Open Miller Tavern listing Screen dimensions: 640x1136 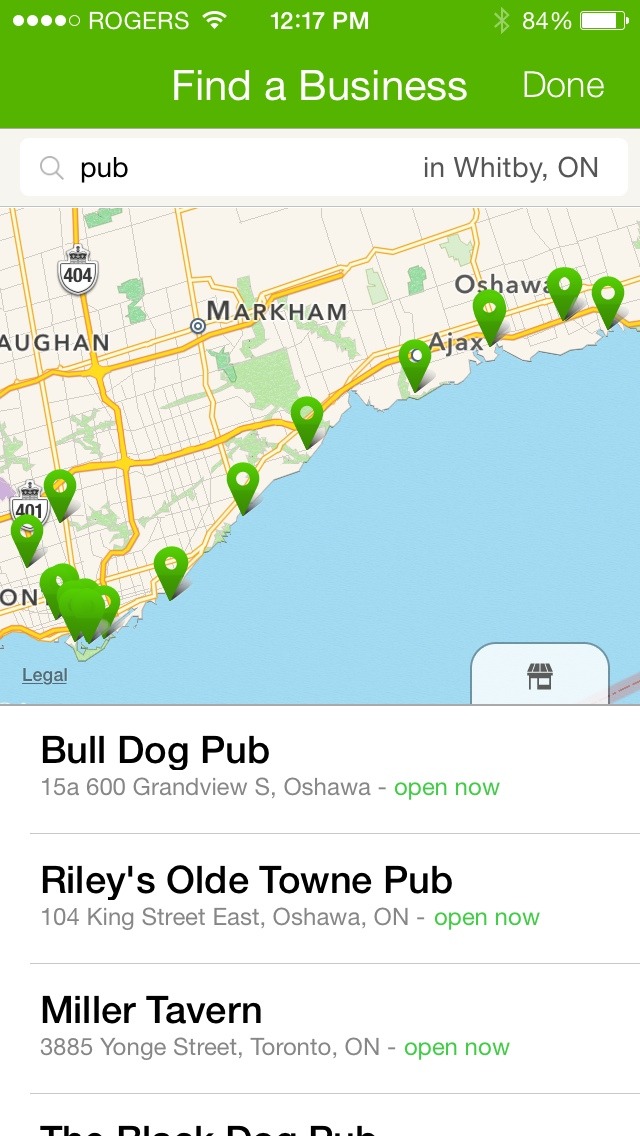(320, 1027)
